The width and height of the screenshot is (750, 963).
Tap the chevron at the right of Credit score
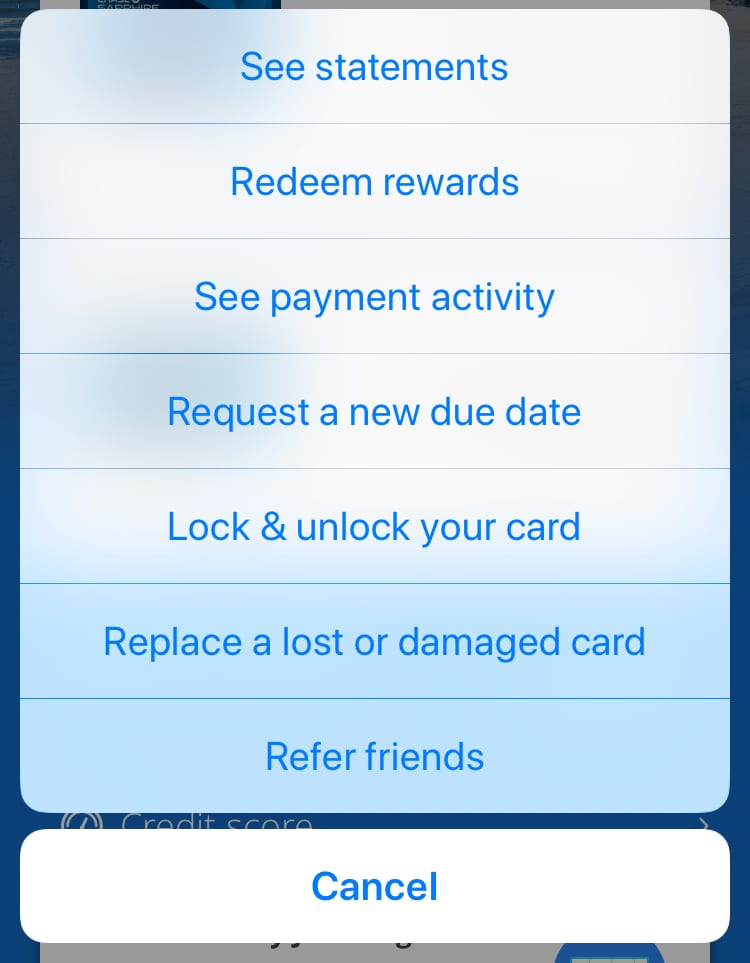(704, 825)
